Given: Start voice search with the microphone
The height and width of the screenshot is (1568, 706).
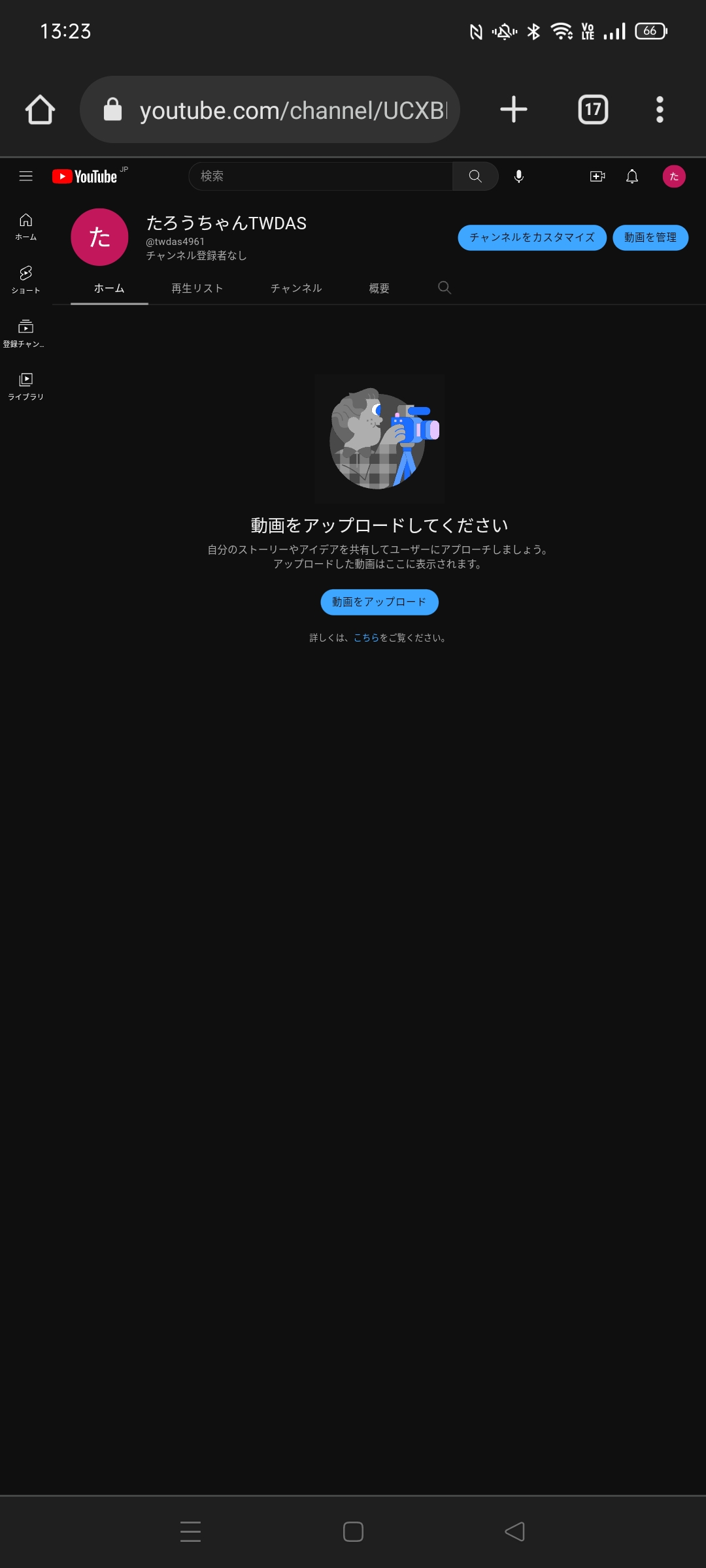Looking at the screenshot, I should pyautogui.click(x=518, y=176).
